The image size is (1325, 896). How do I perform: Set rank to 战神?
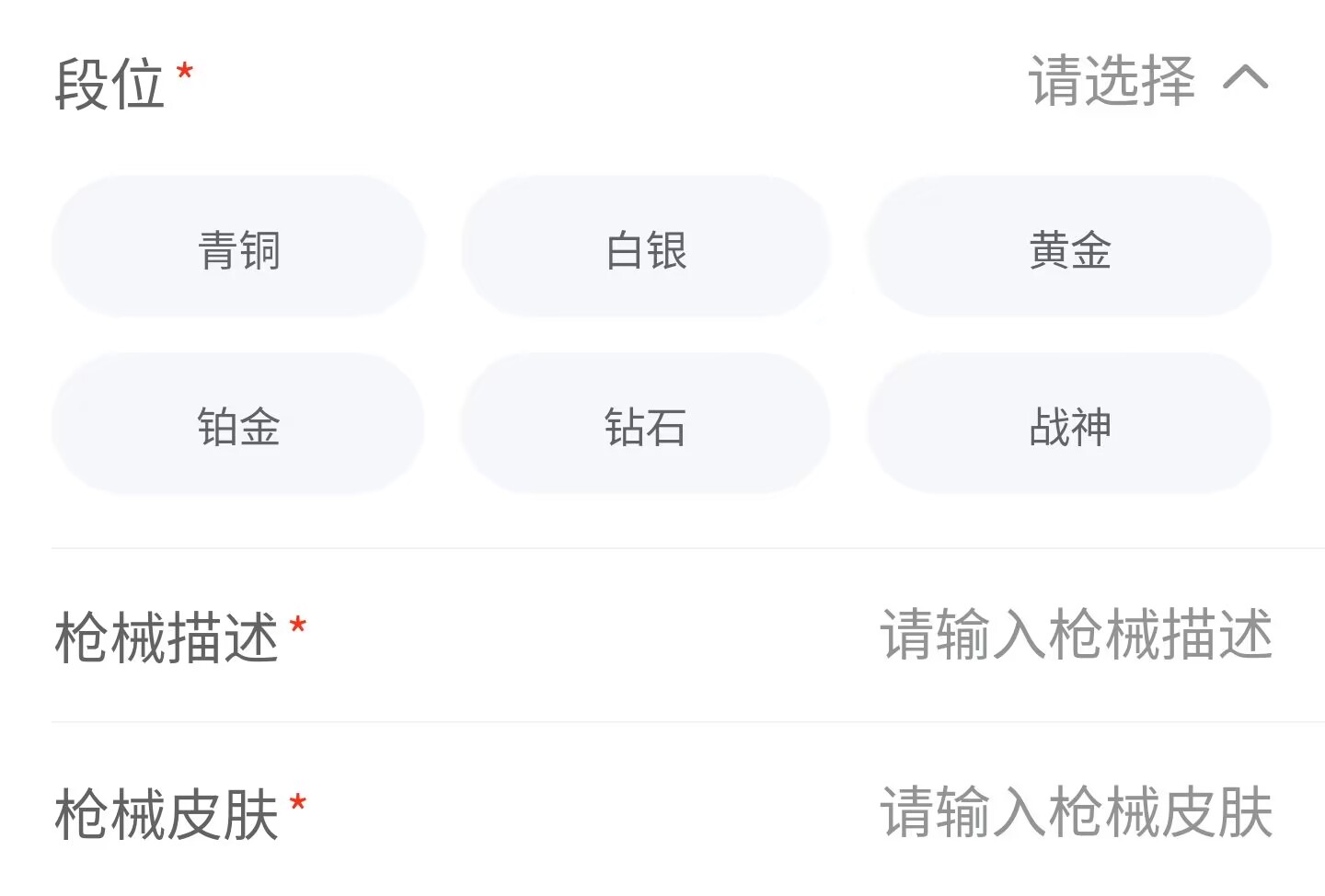pos(1069,426)
